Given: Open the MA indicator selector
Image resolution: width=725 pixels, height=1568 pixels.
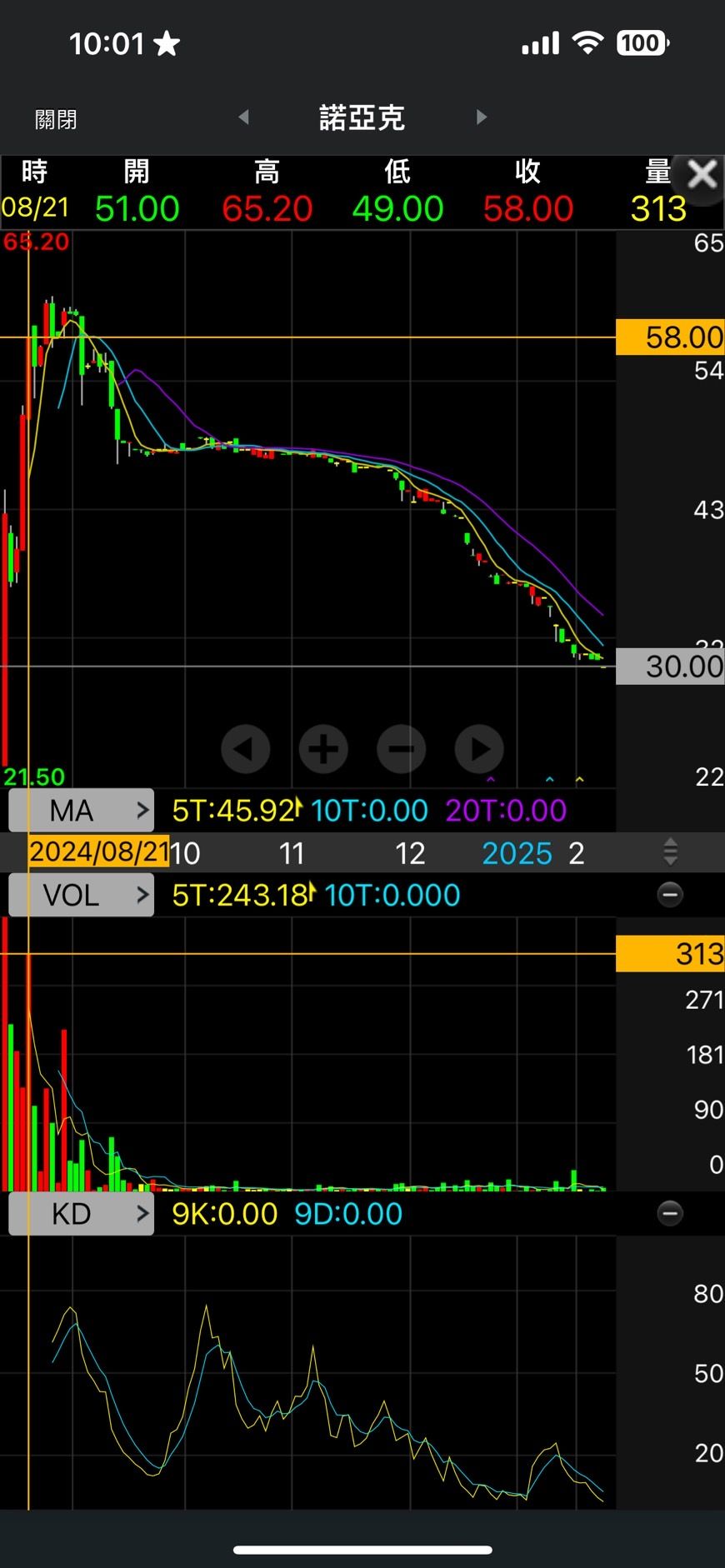Looking at the screenshot, I should 82,810.
